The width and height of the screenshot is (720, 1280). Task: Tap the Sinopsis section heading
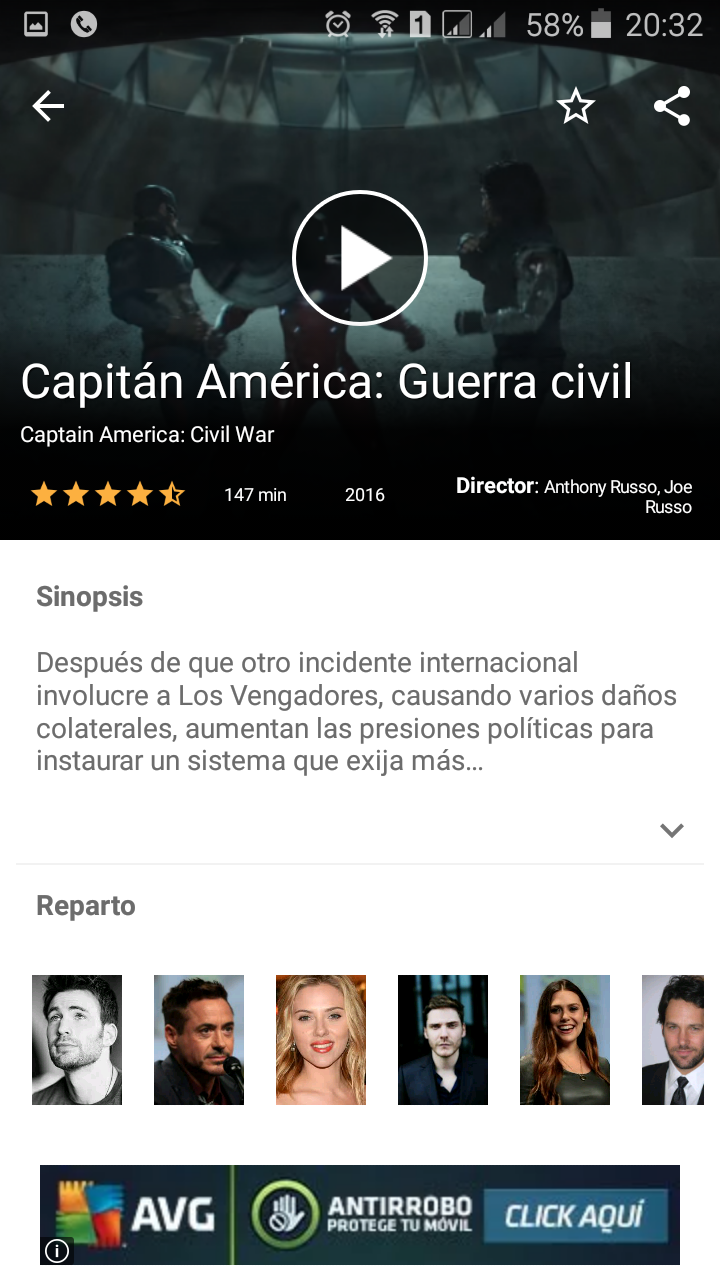point(89,596)
